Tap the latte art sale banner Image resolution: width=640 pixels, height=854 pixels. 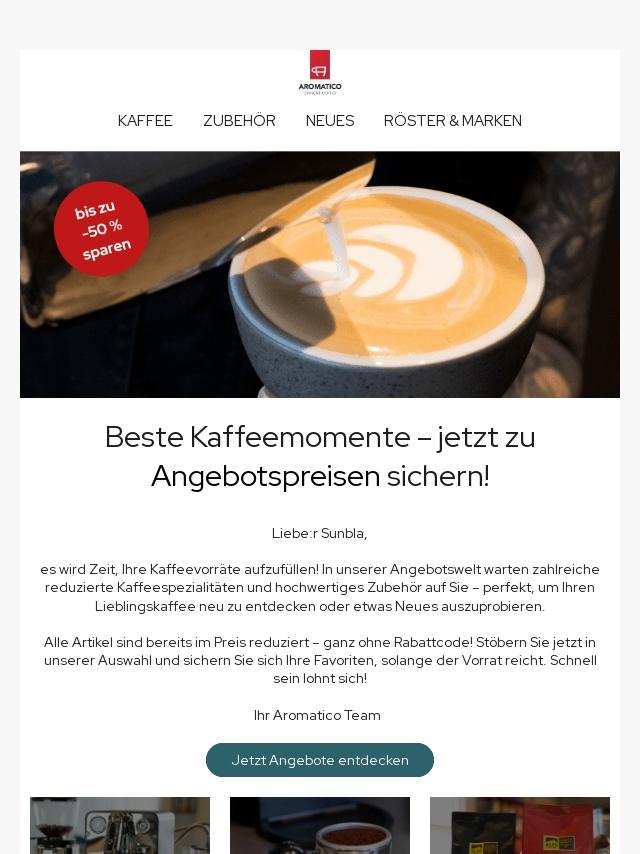coord(320,274)
